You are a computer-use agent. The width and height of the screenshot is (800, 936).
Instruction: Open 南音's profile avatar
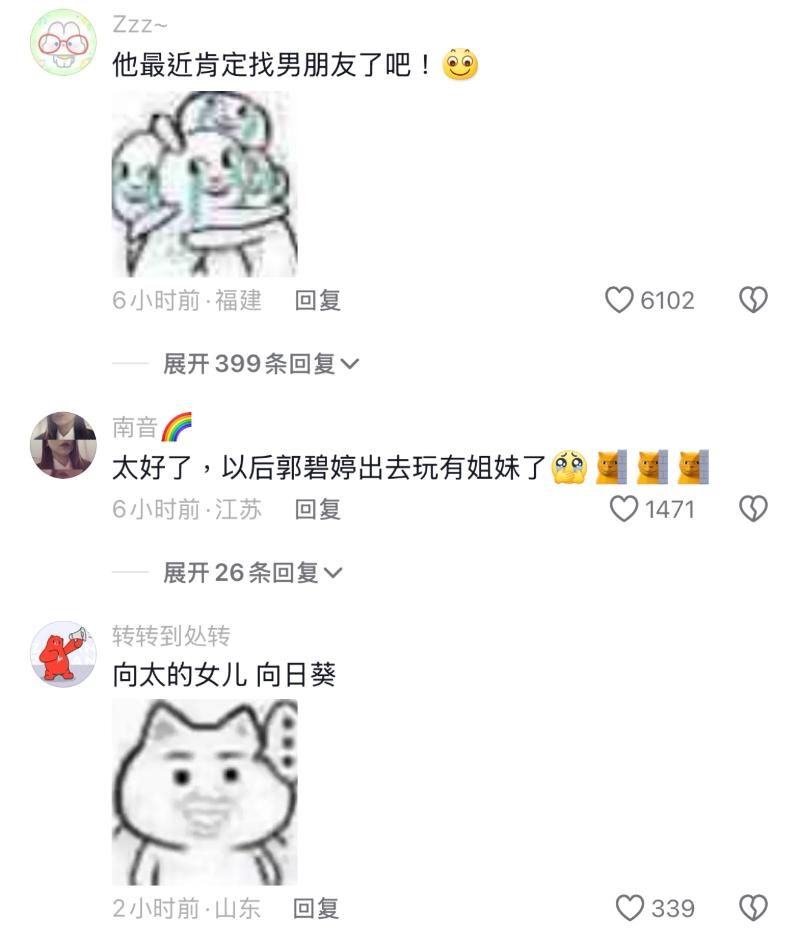point(64,445)
